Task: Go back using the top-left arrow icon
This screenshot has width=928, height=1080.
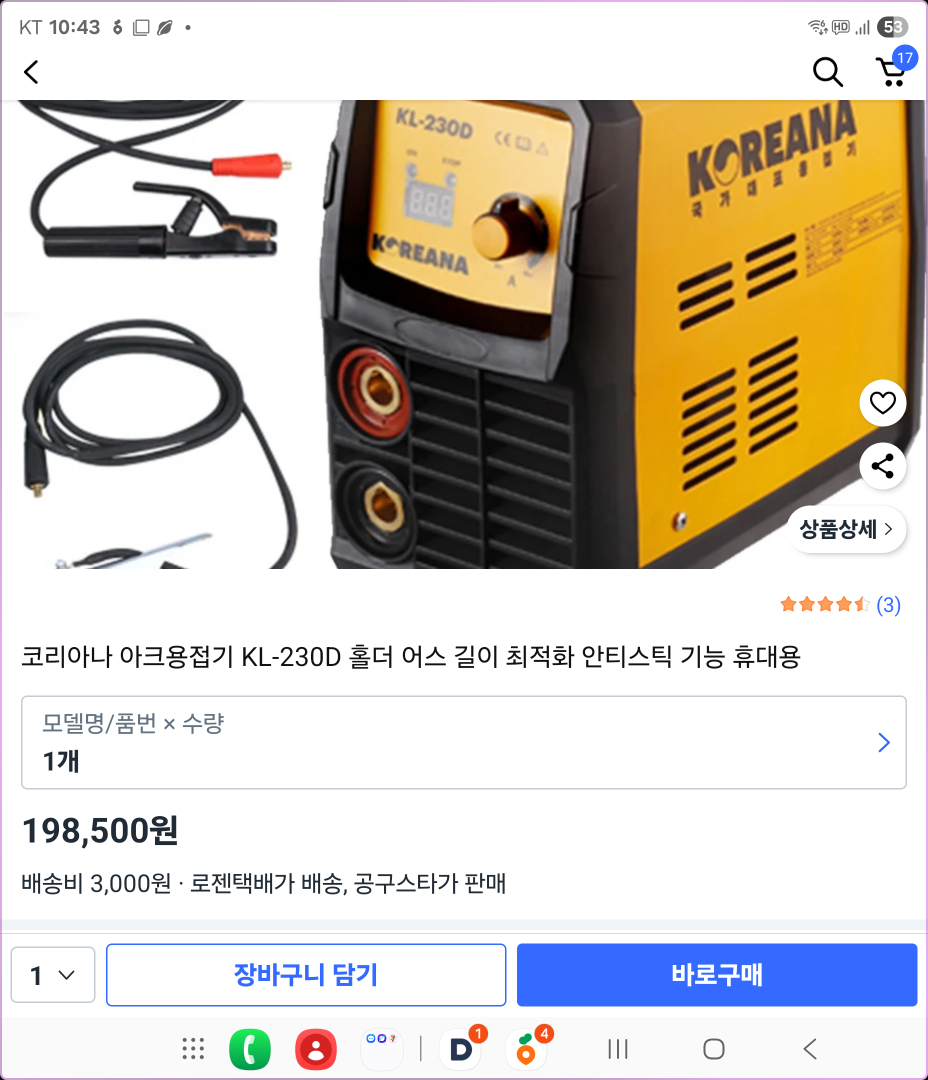Action: (x=30, y=72)
